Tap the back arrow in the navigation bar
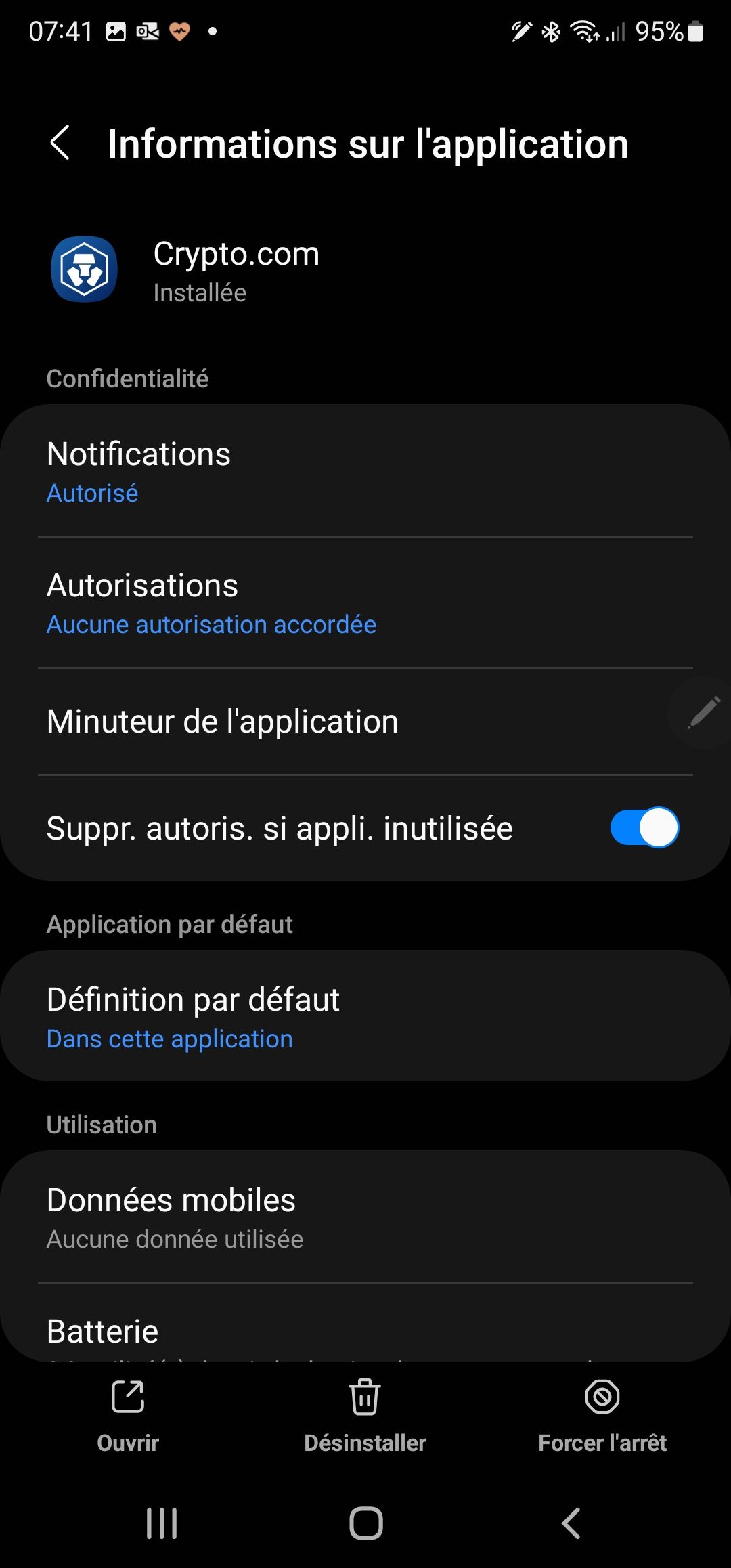731x1568 pixels. [x=569, y=1523]
